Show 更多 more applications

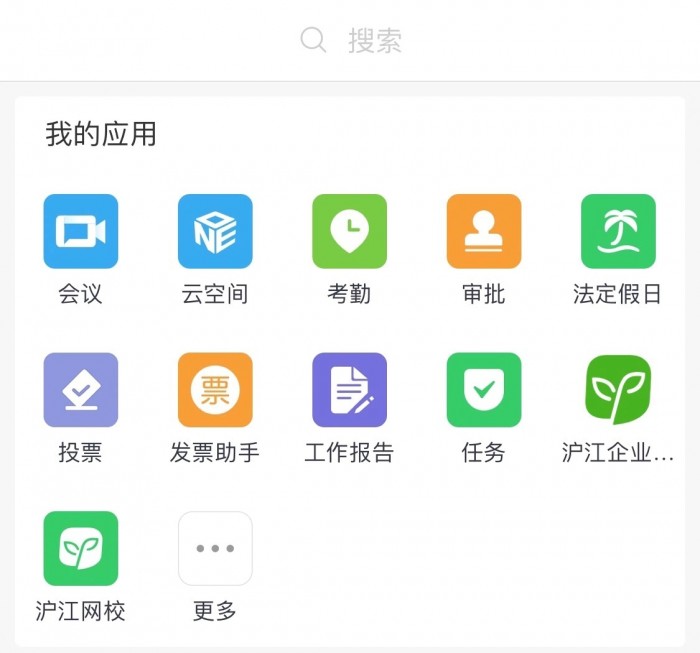[x=215, y=549]
